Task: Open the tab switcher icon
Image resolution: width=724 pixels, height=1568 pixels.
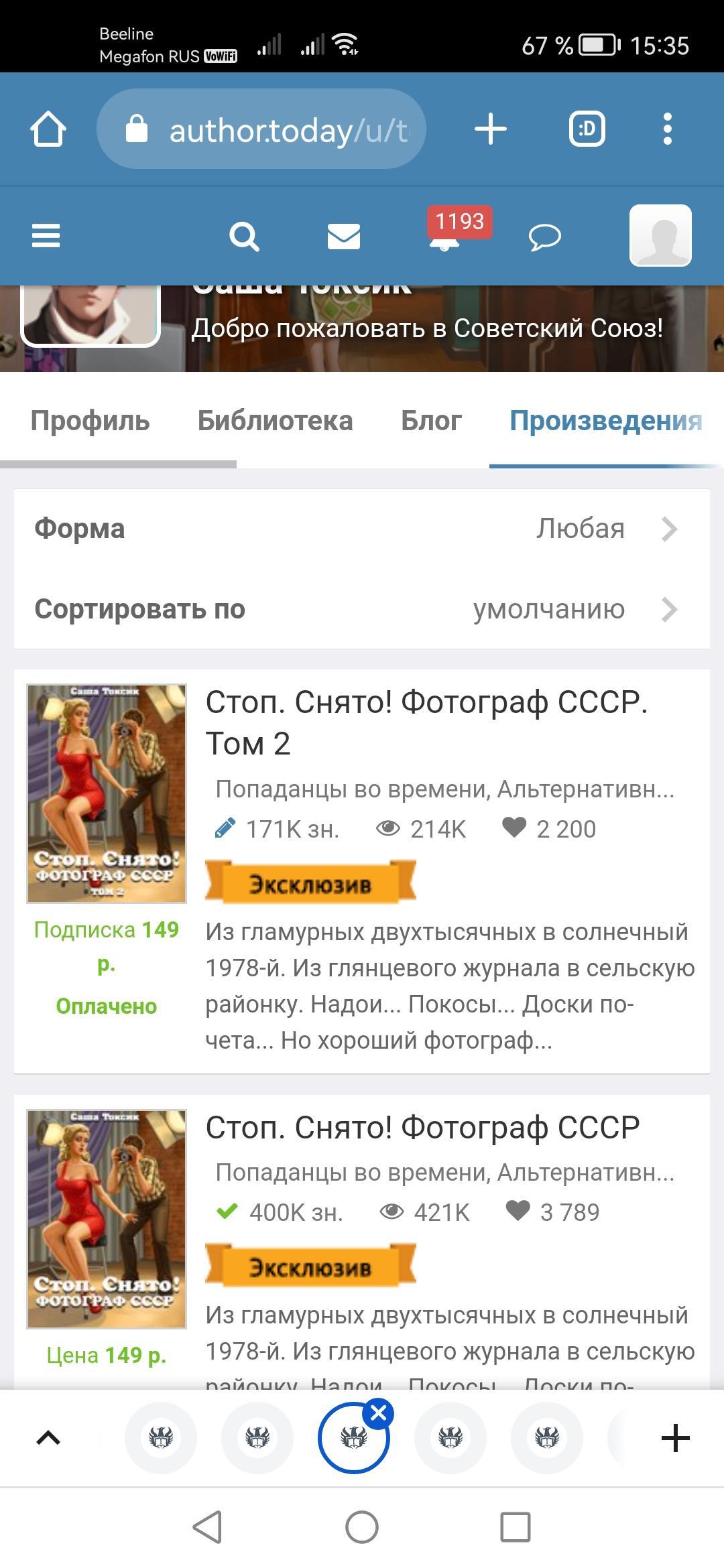Action: point(587,129)
